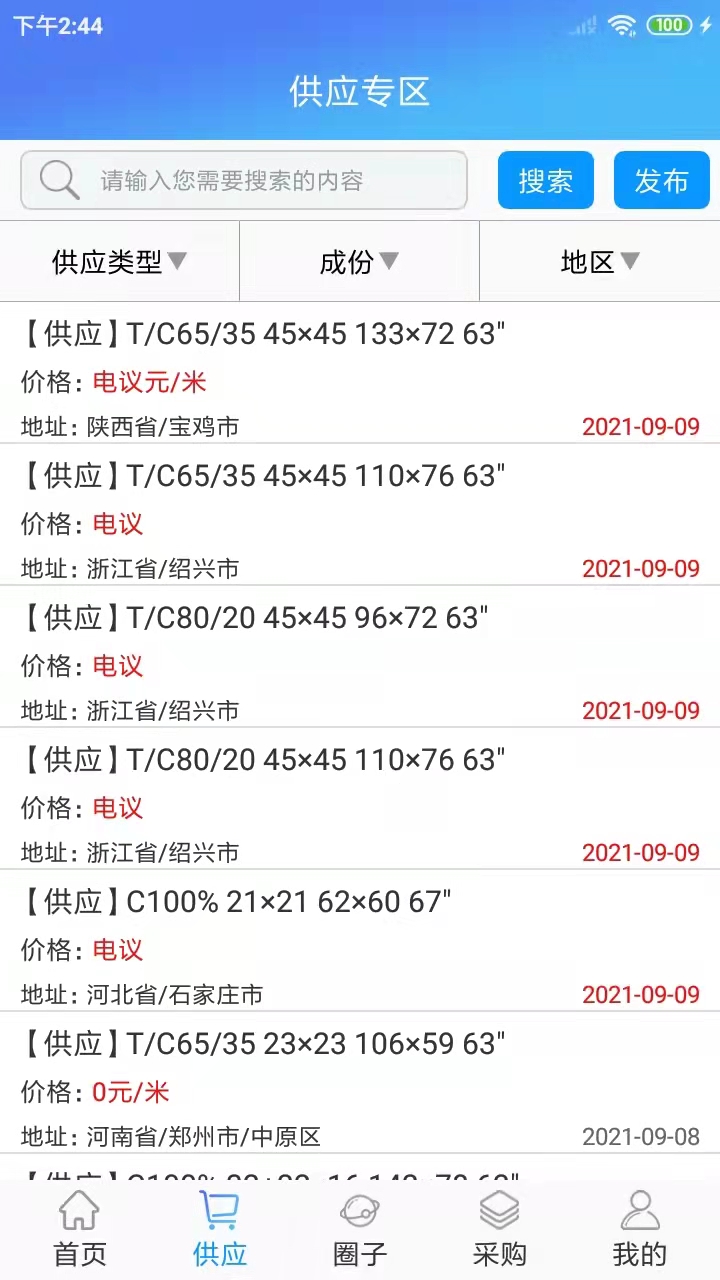Image resolution: width=720 pixels, height=1280 pixels.
Task: Switch to the 采购 purchase tab
Action: (x=500, y=1230)
